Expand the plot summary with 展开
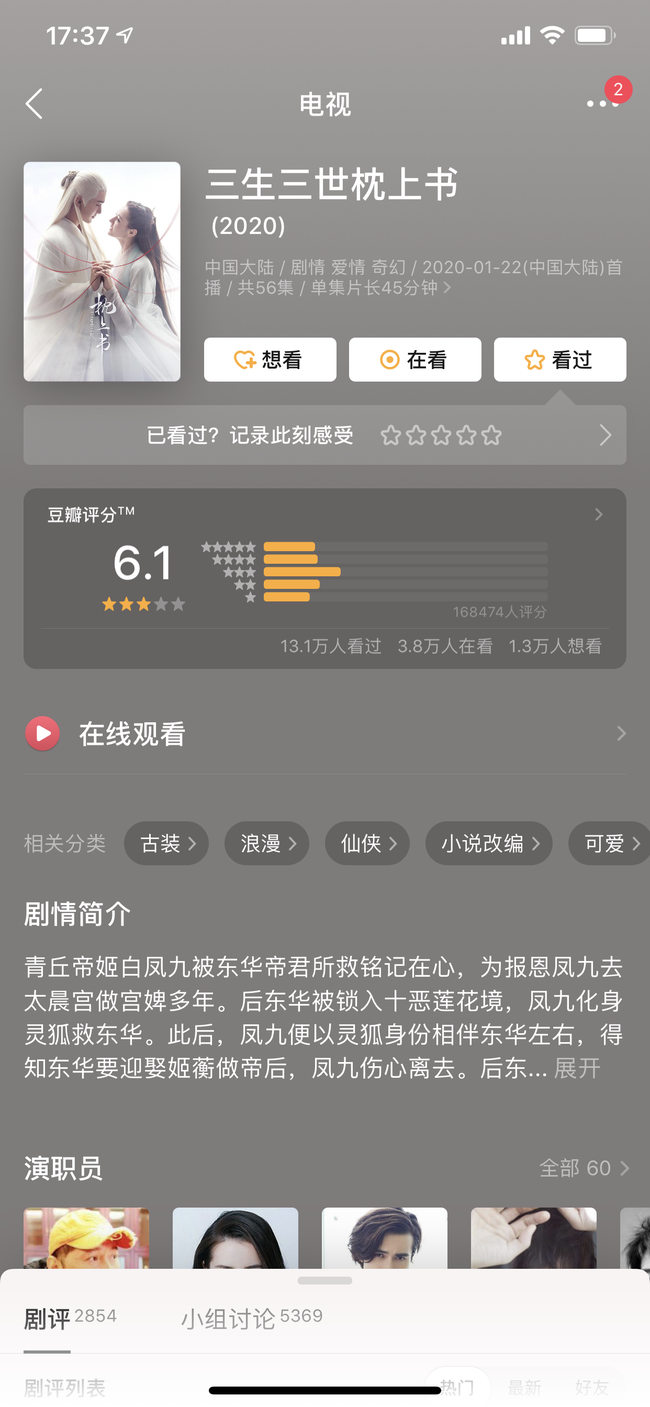 (577, 1068)
